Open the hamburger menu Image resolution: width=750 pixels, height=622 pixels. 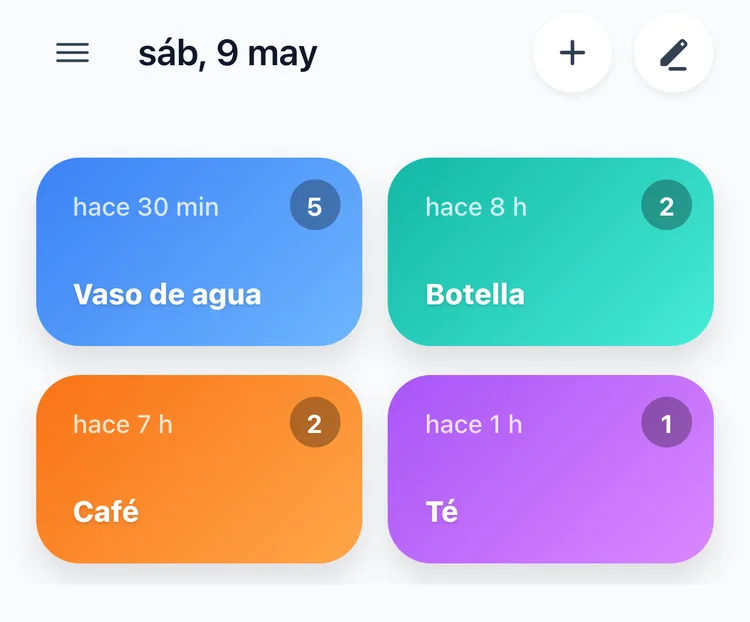click(72, 53)
